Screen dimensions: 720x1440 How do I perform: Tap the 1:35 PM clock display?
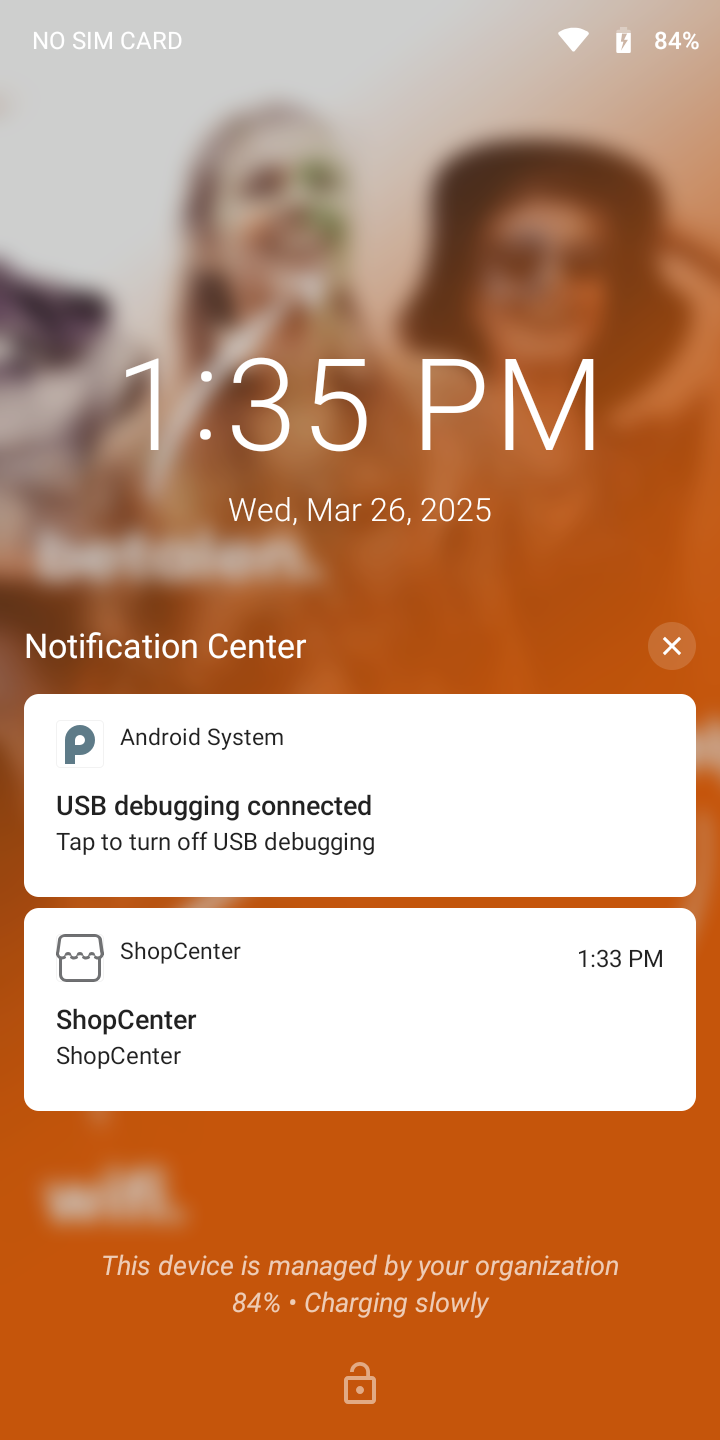click(x=360, y=404)
